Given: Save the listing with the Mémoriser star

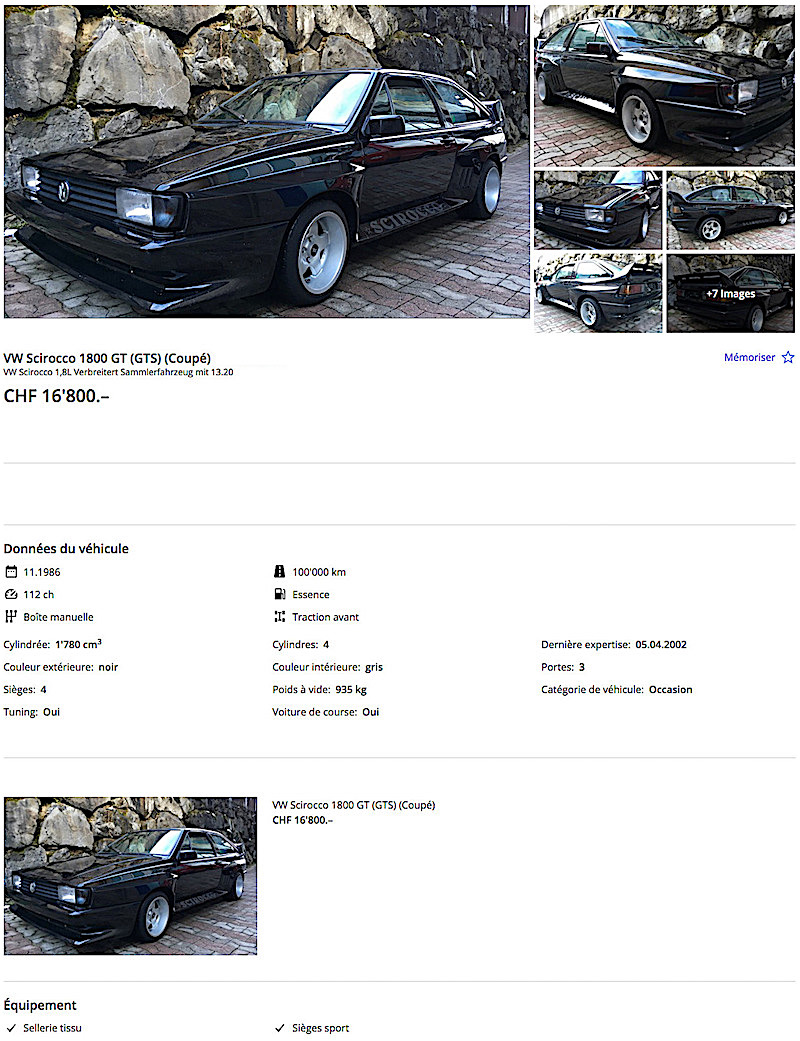Looking at the screenshot, I should click(x=787, y=357).
